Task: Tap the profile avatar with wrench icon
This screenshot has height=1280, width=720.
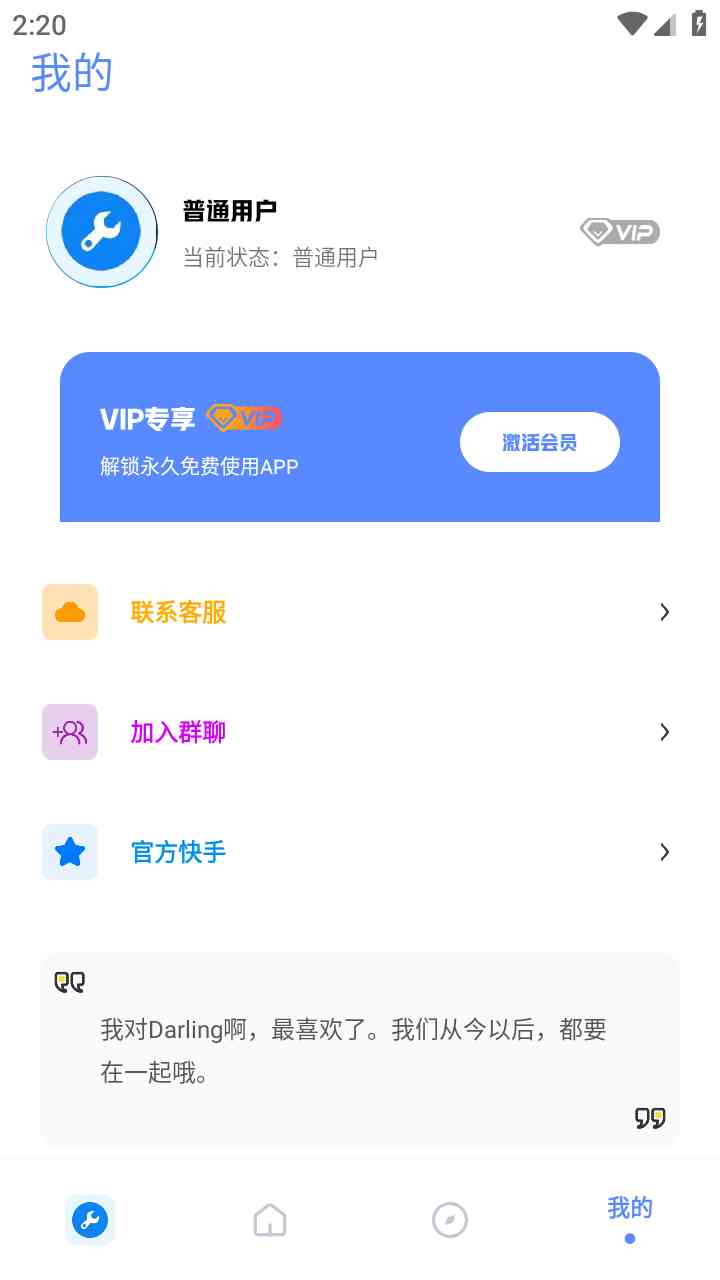Action: click(x=102, y=232)
